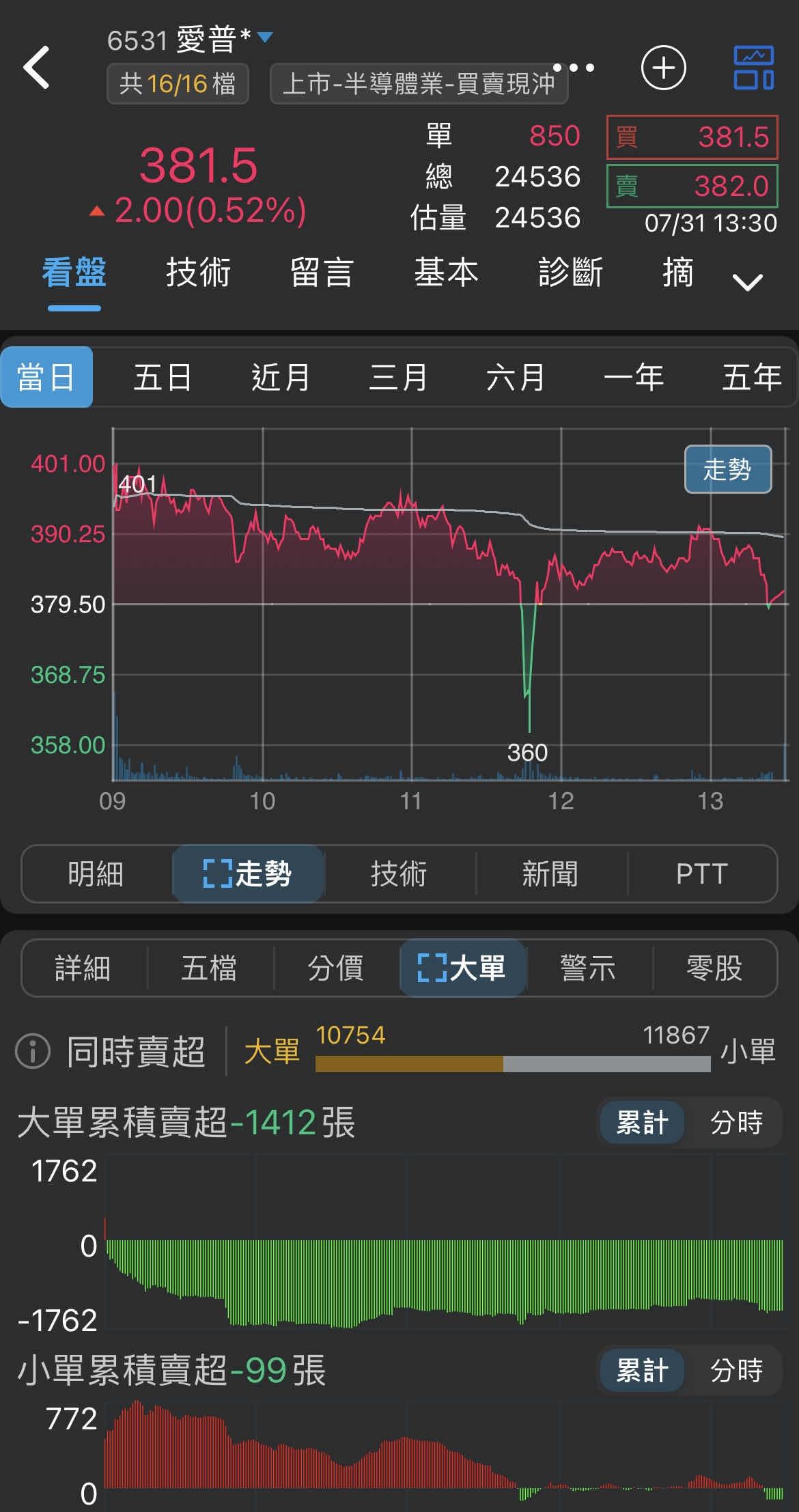
Task: Open the three-dot overflow menu
Action: tap(574, 68)
